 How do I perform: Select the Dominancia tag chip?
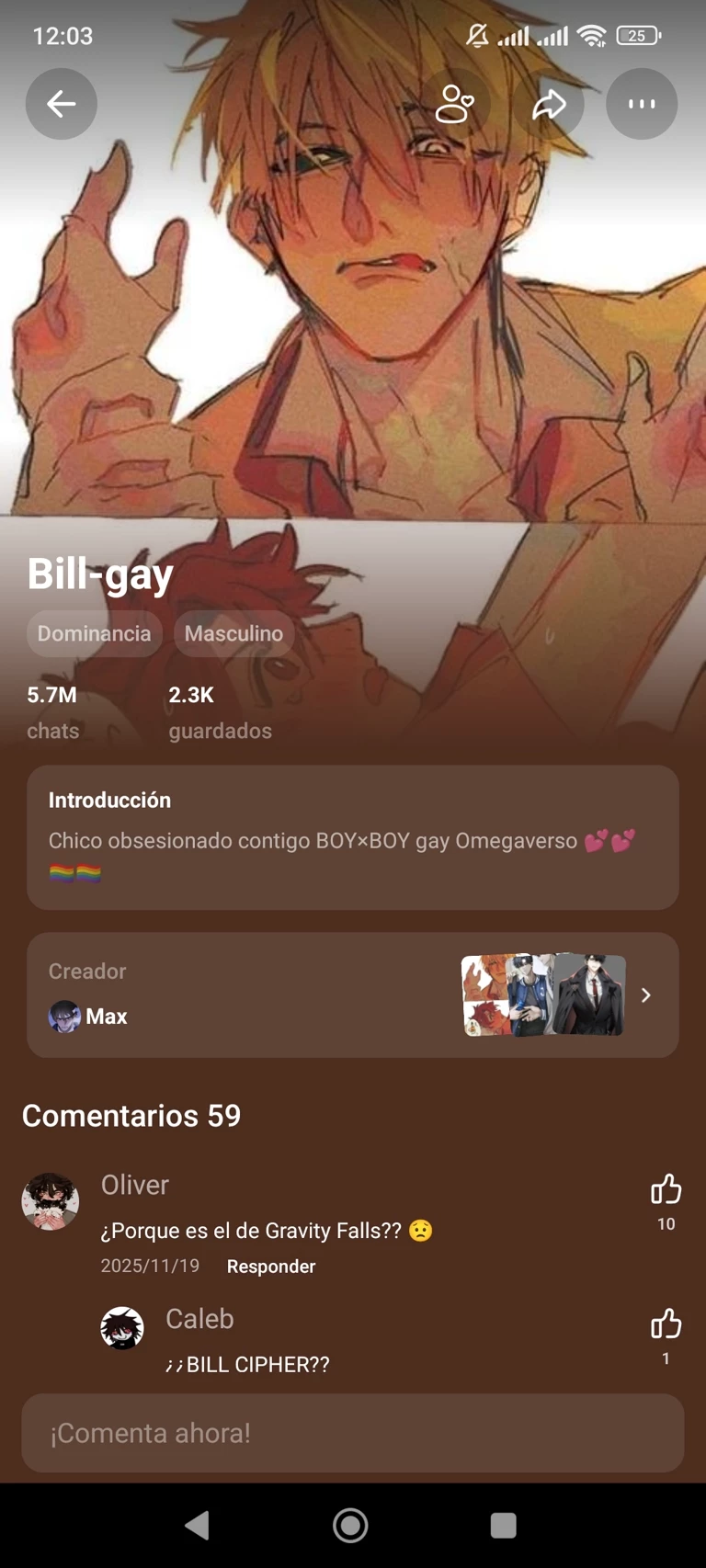pyautogui.click(x=95, y=633)
